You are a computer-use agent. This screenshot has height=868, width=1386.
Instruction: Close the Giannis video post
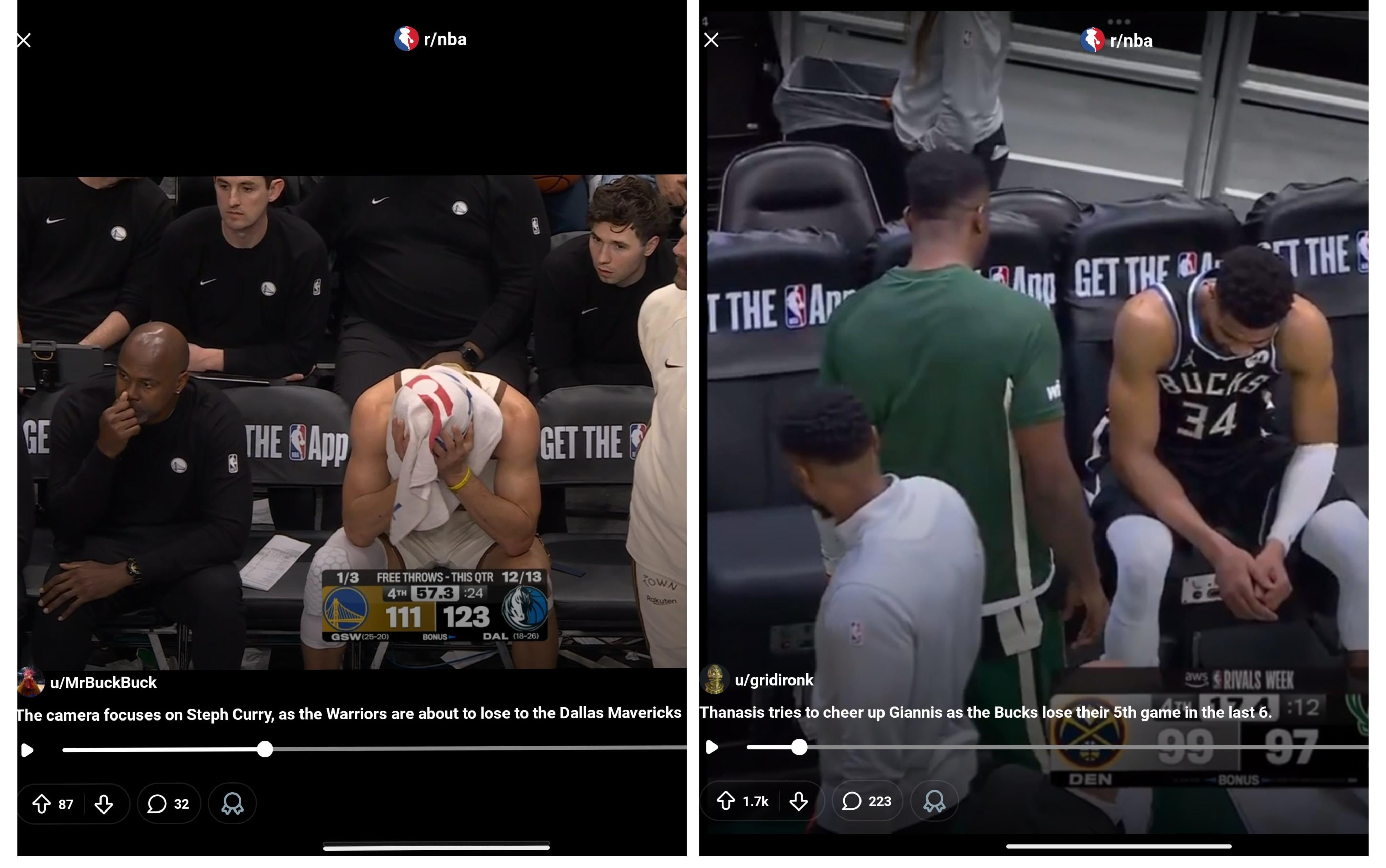[x=711, y=40]
